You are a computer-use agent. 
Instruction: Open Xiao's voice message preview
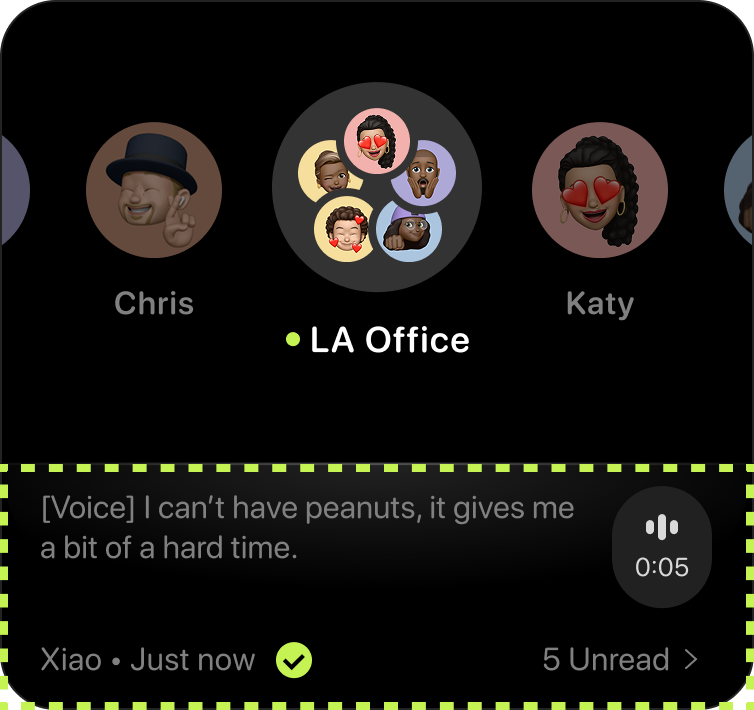[x=308, y=528]
